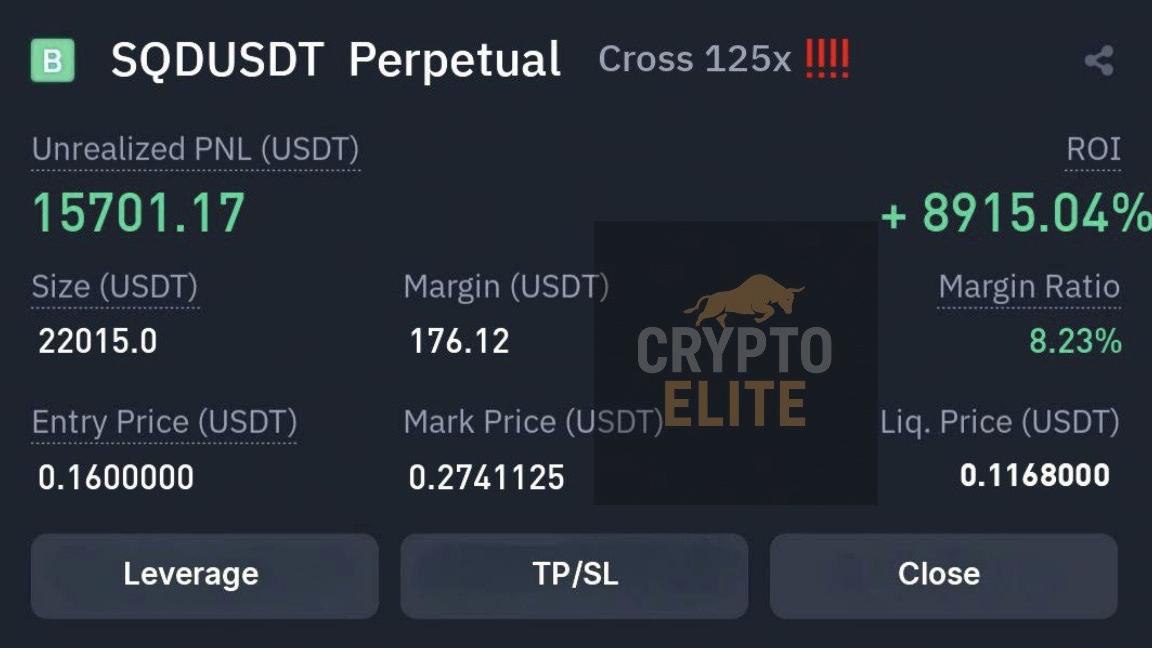
Task: Open the Size (USDT) explanation
Action: pyautogui.click(x=115, y=287)
